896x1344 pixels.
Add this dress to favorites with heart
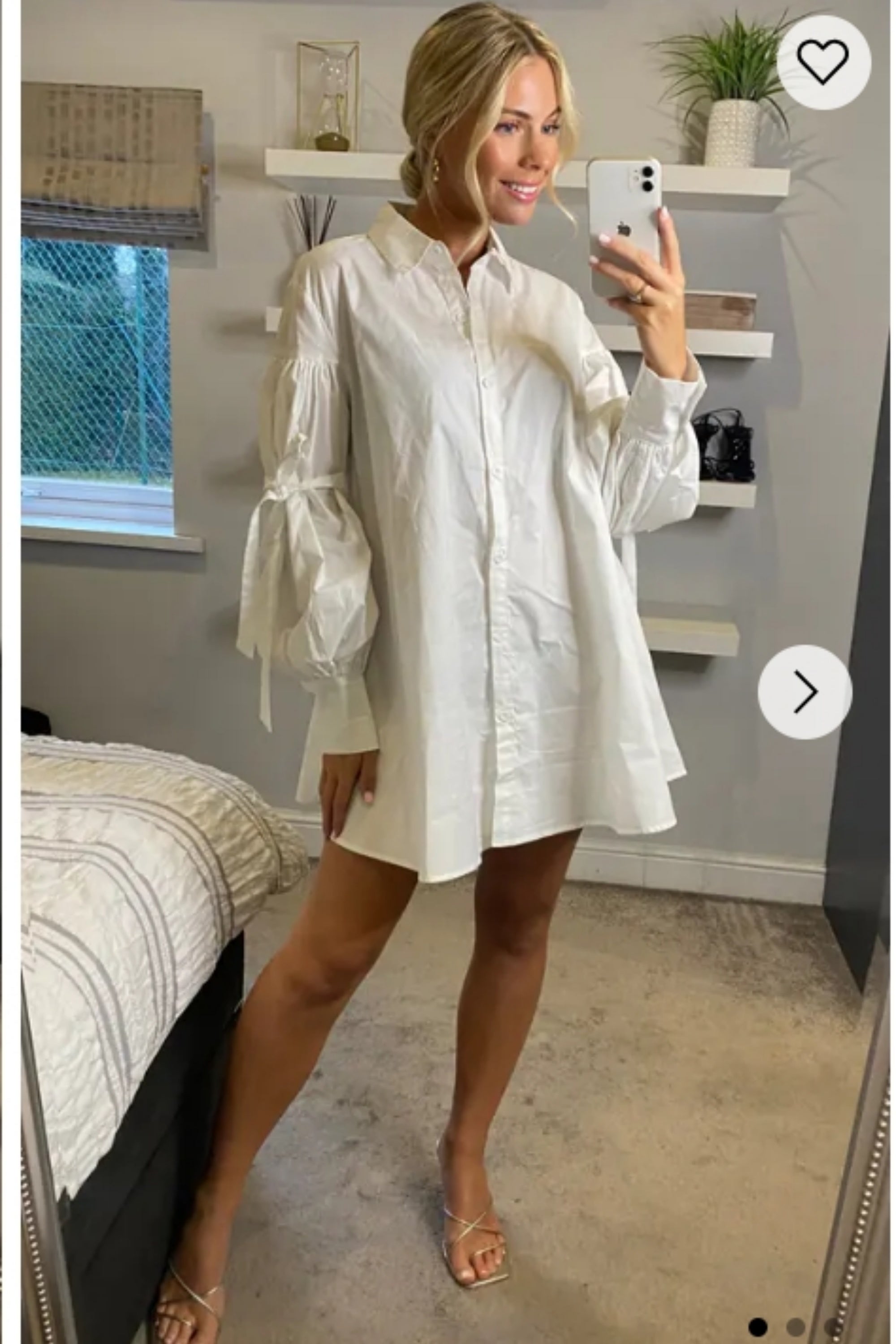tap(823, 62)
